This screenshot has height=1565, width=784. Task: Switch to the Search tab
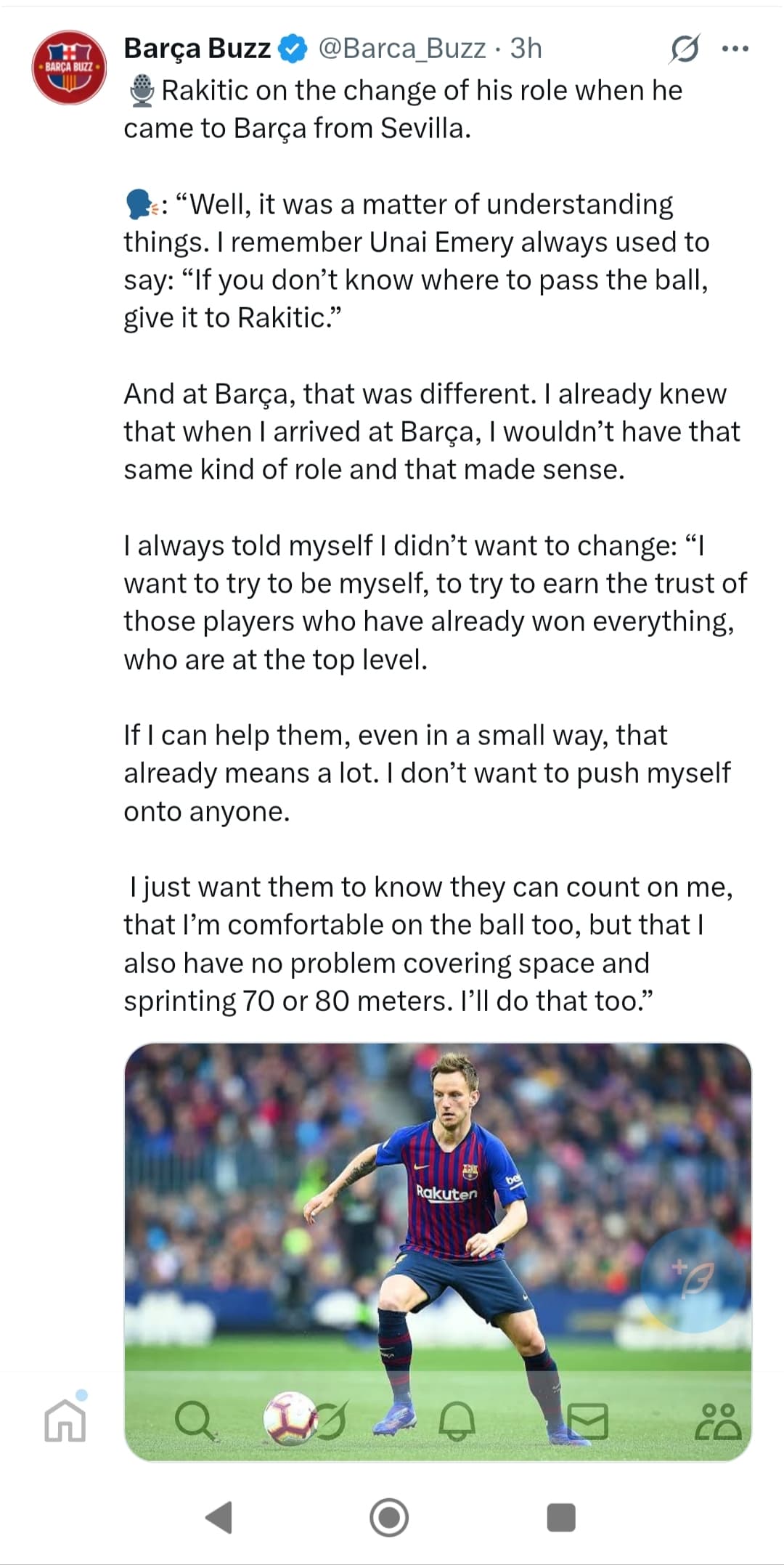click(195, 1420)
